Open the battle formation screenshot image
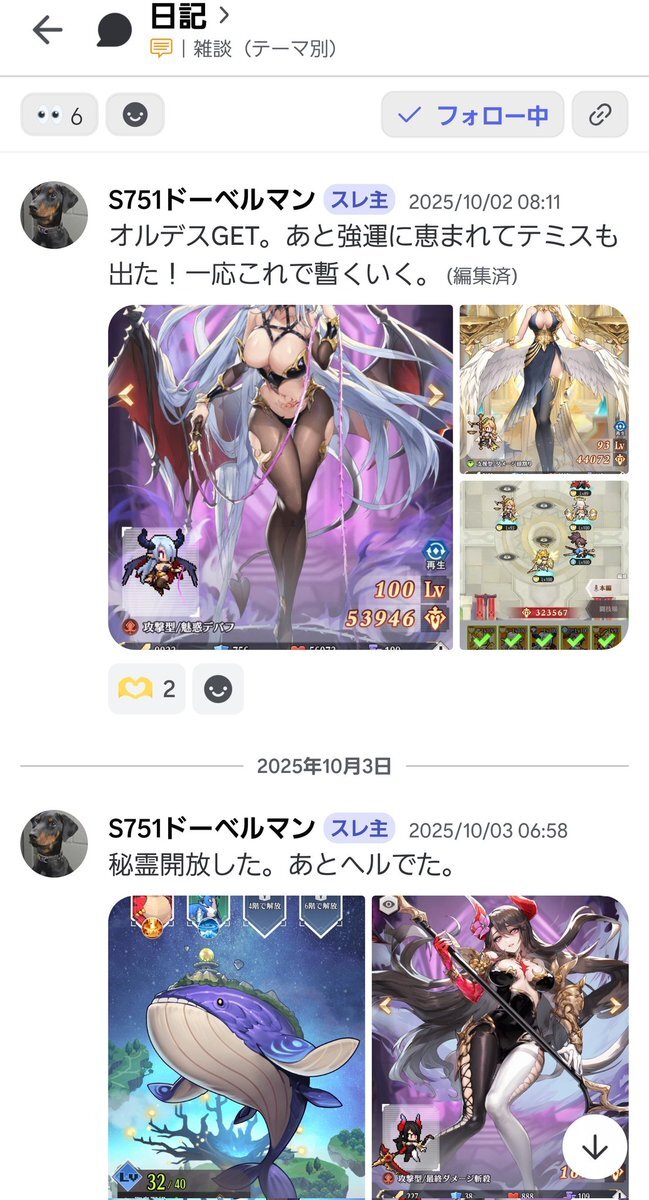This screenshot has width=649, height=1200. coord(544,565)
